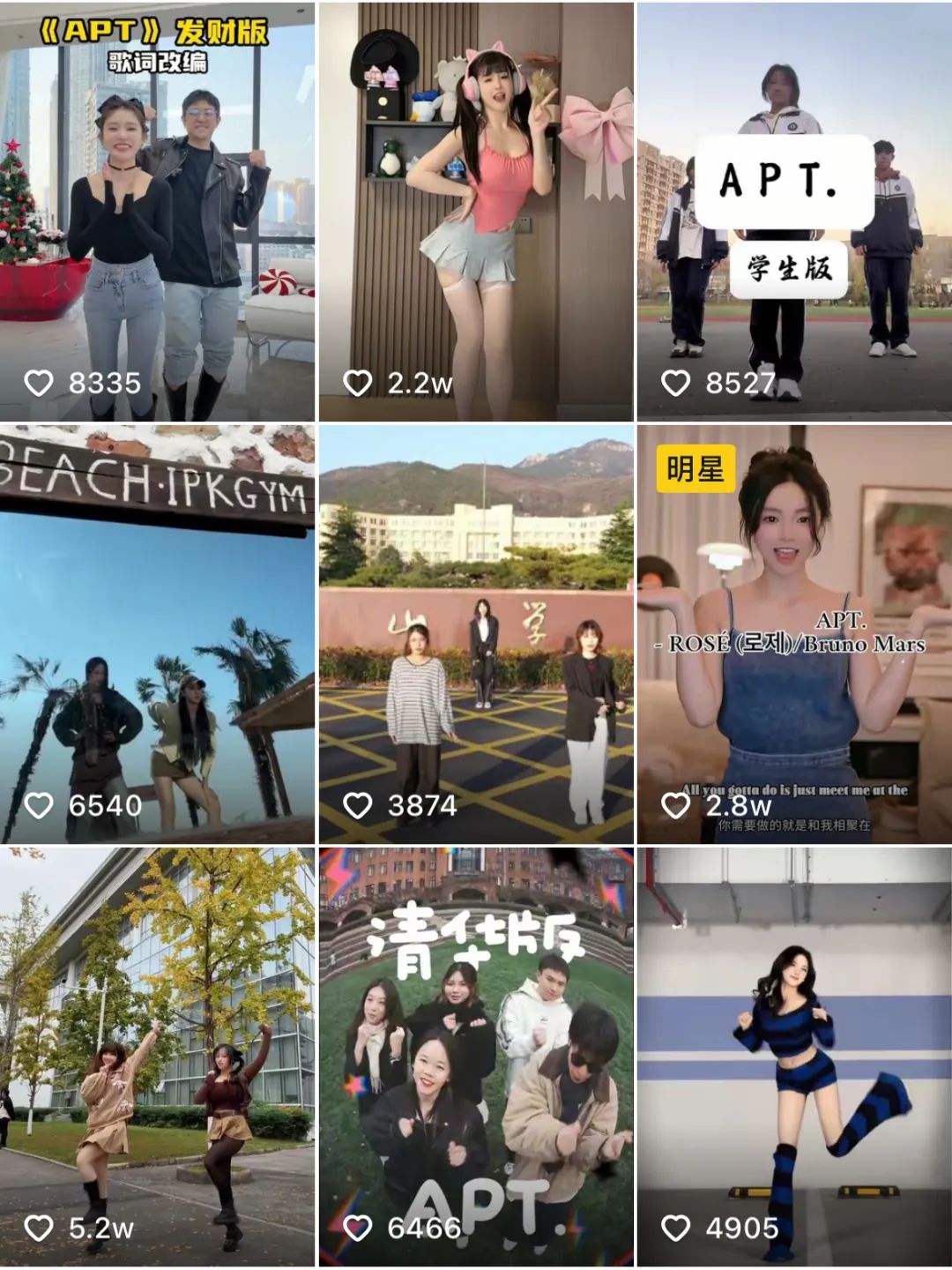
Task: Open the 《APT》发财版 video with 8335 likes
Action: click(157, 212)
